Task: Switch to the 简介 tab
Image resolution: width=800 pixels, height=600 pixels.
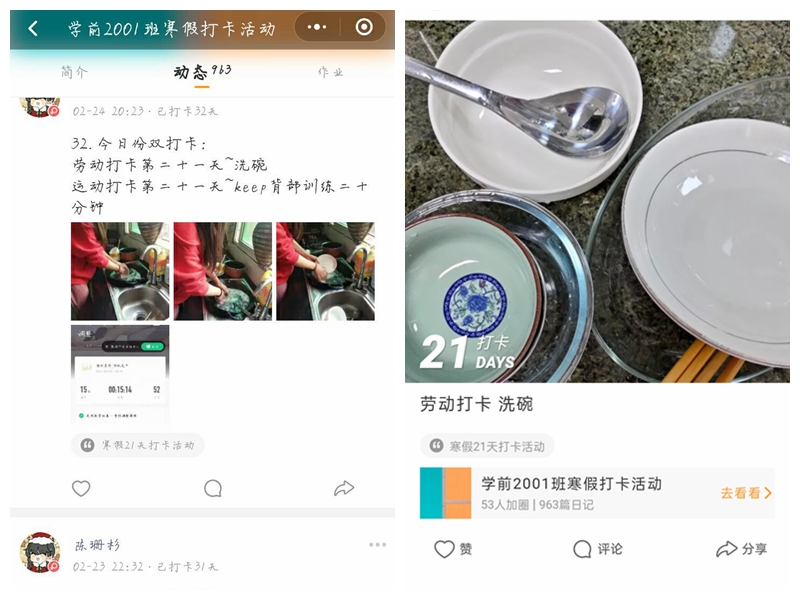Action: pyautogui.click(x=74, y=72)
